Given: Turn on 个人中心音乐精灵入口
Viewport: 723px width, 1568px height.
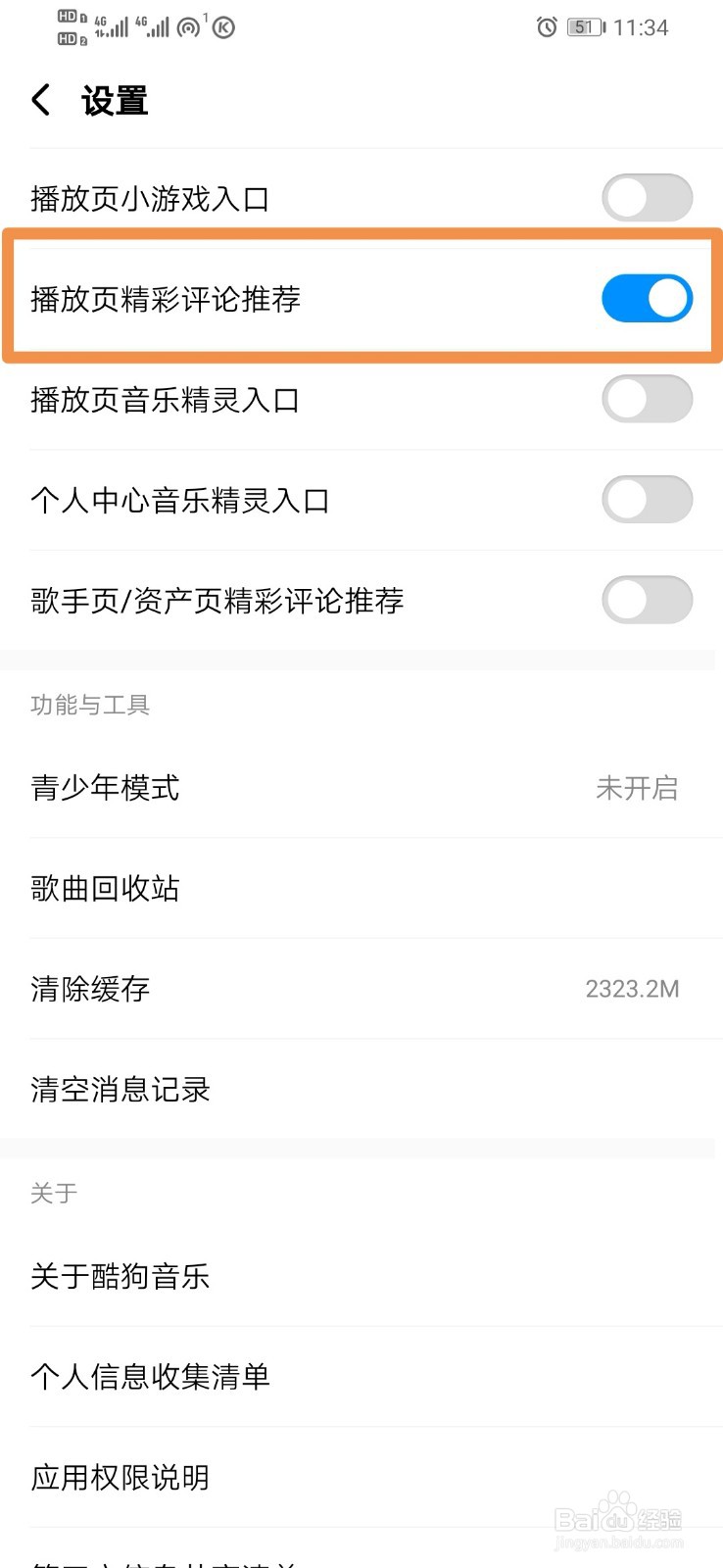Looking at the screenshot, I should pyautogui.click(x=647, y=500).
